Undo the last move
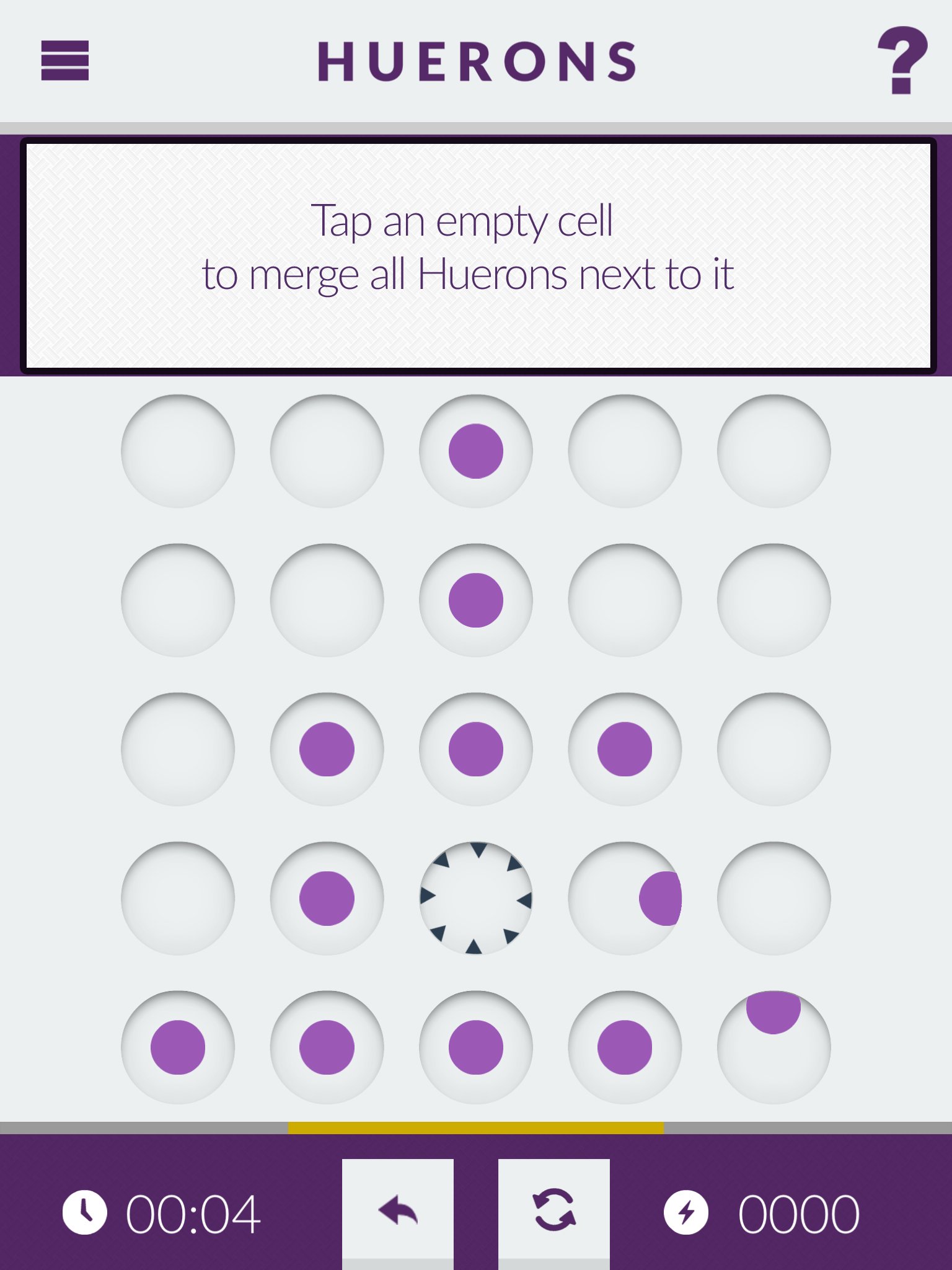952x1270 pixels. pos(398,1210)
